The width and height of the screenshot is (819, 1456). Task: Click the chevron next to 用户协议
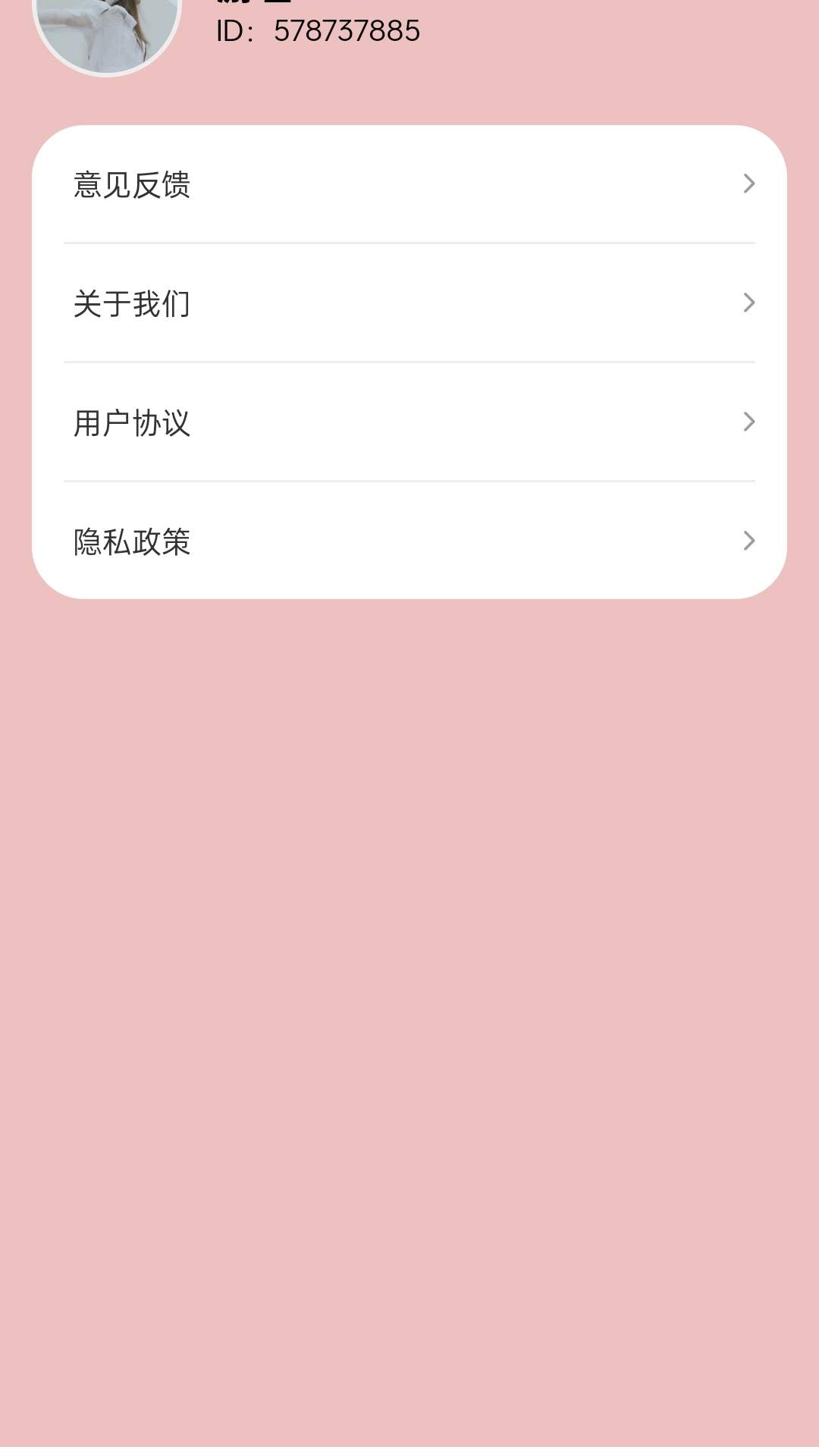749,419
